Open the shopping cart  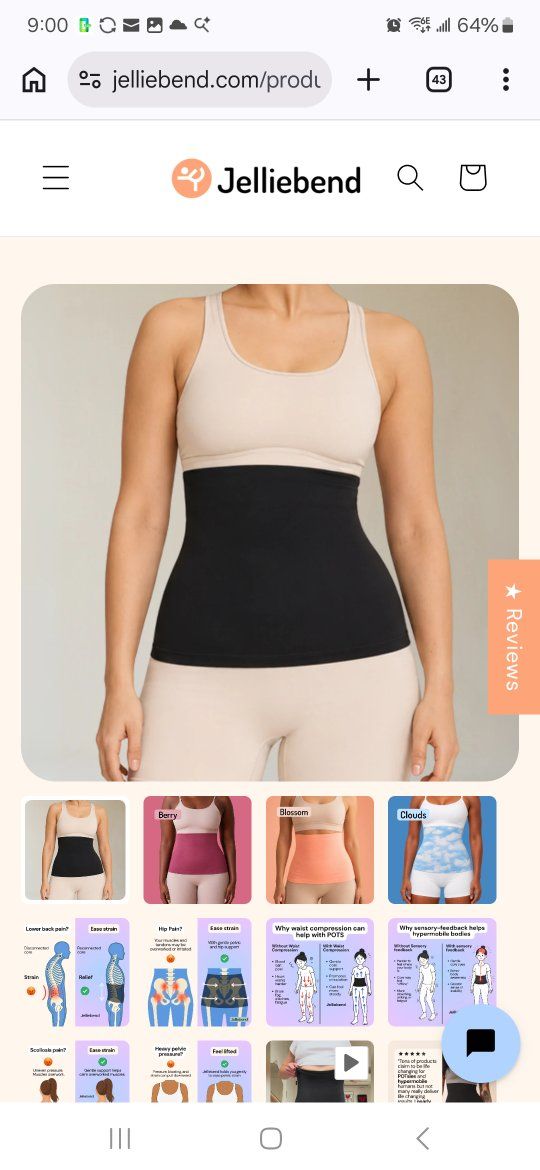[473, 178]
